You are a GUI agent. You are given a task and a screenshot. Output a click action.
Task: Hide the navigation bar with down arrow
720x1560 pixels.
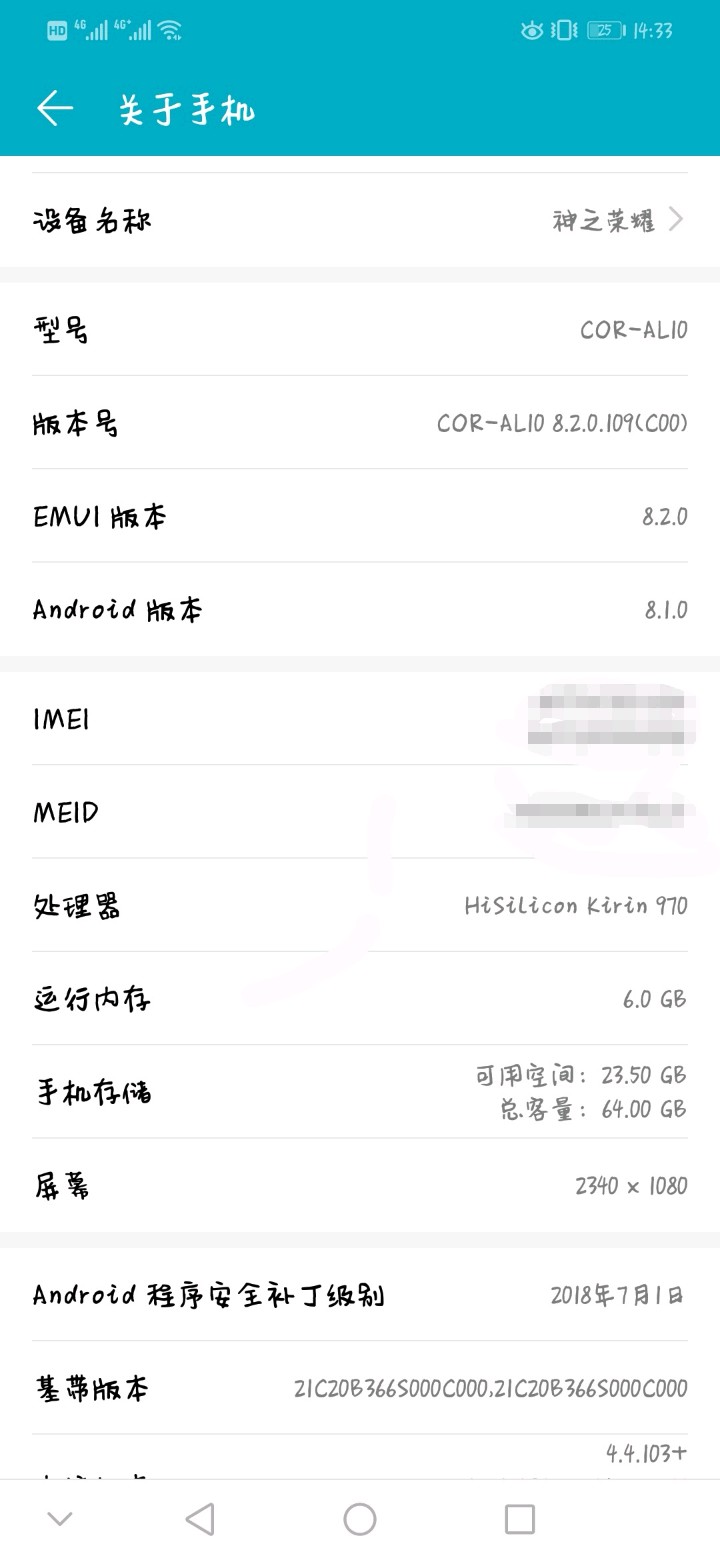click(60, 1520)
